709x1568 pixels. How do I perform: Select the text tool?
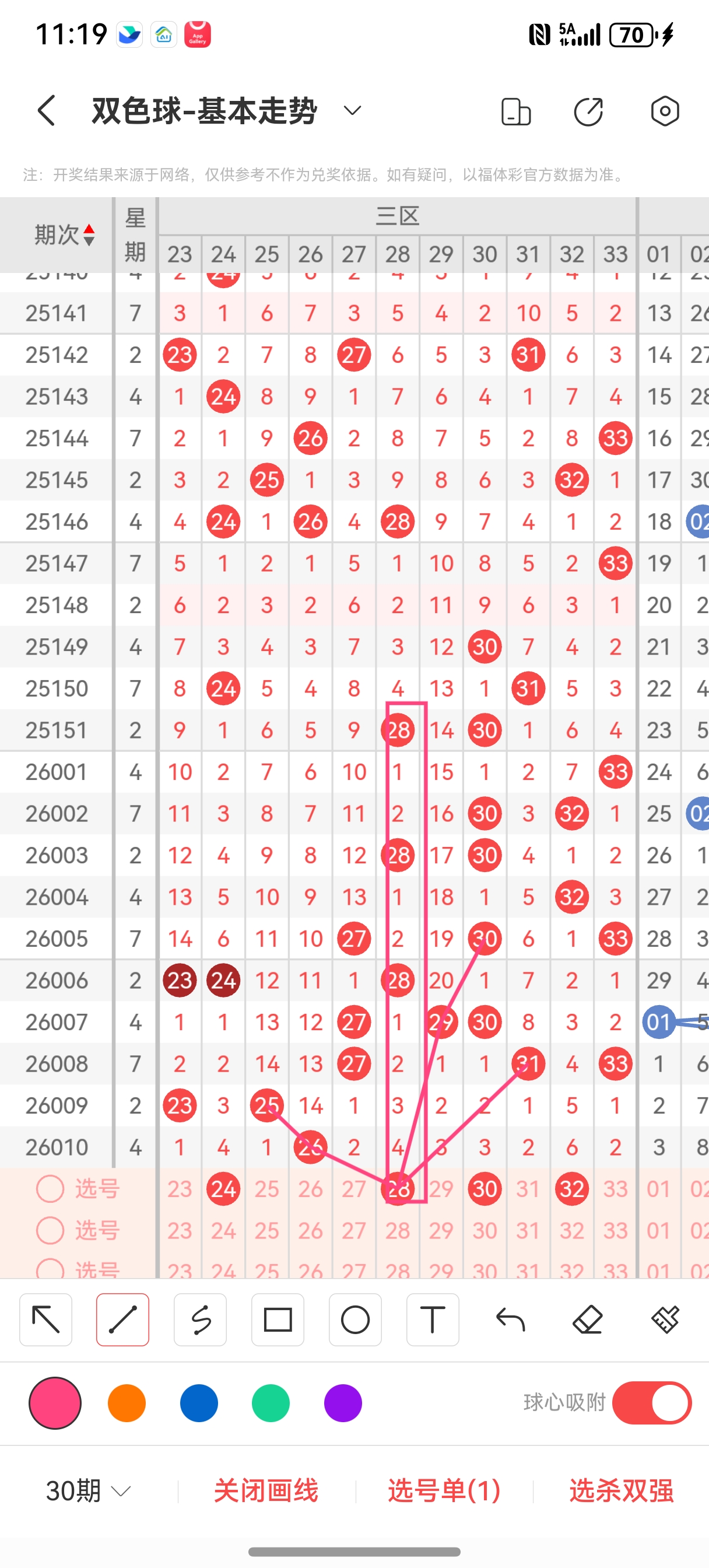(433, 1319)
